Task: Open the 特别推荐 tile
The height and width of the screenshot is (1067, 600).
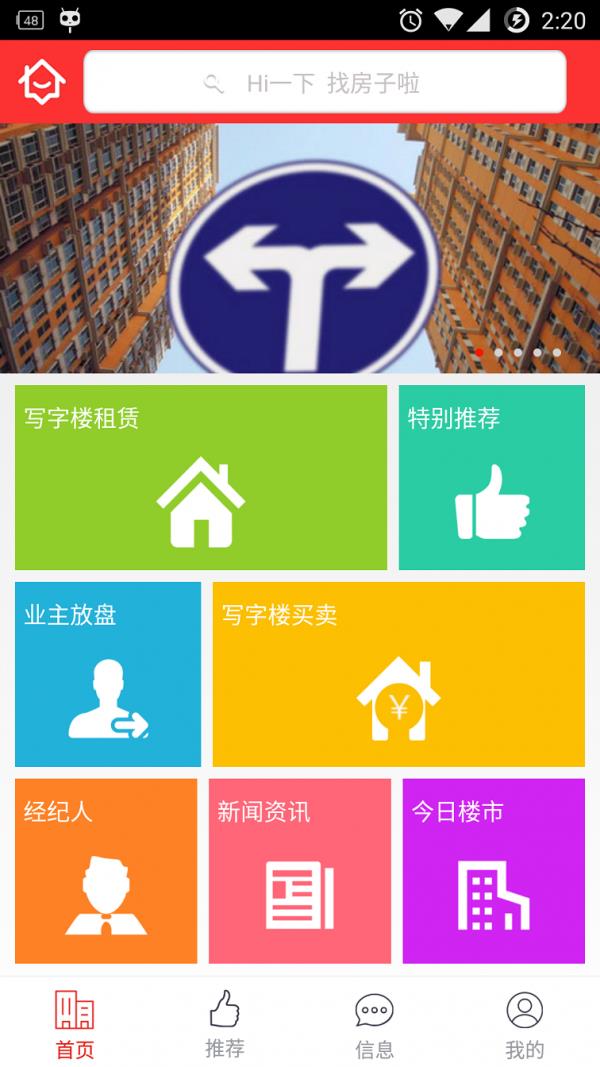Action: point(491,478)
